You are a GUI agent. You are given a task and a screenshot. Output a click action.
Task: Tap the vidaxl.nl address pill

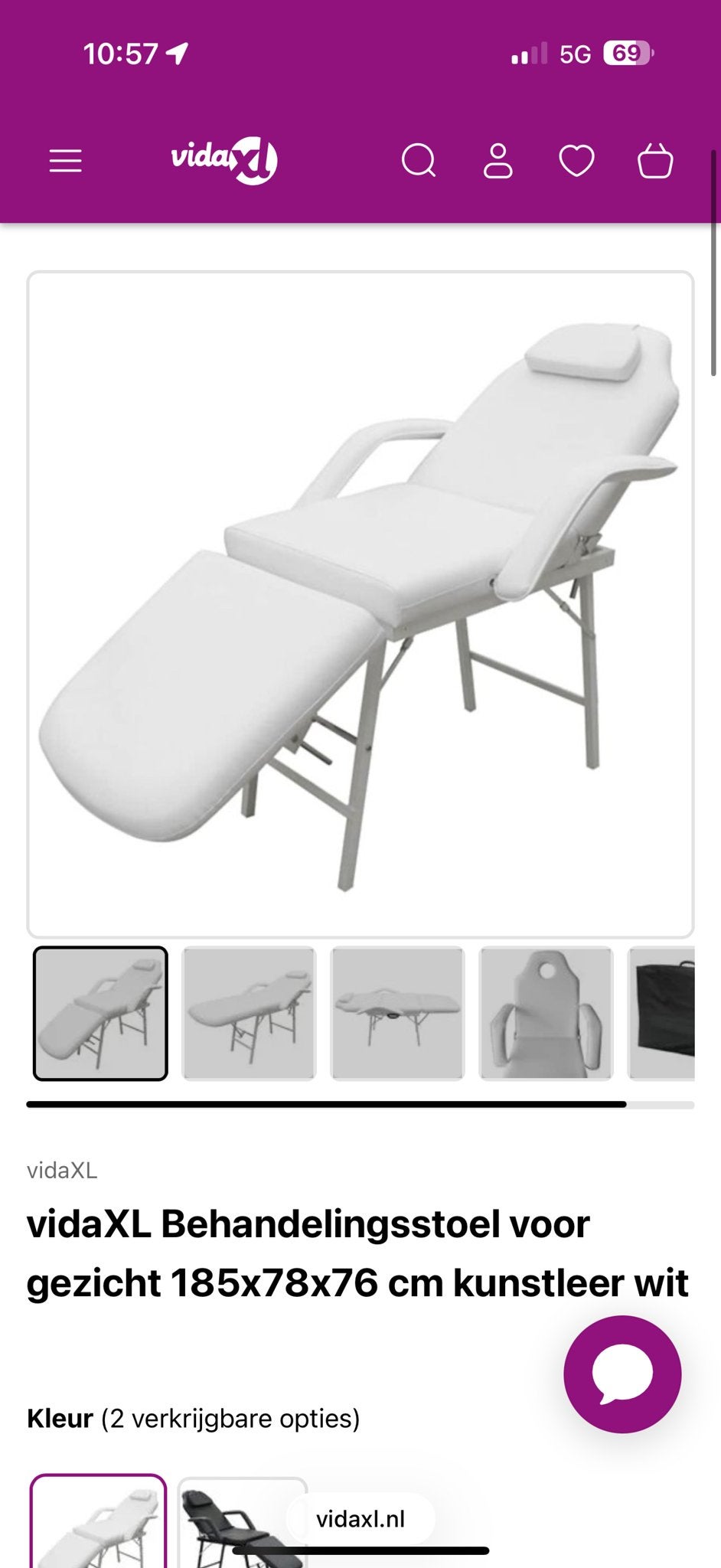pos(360,1519)
